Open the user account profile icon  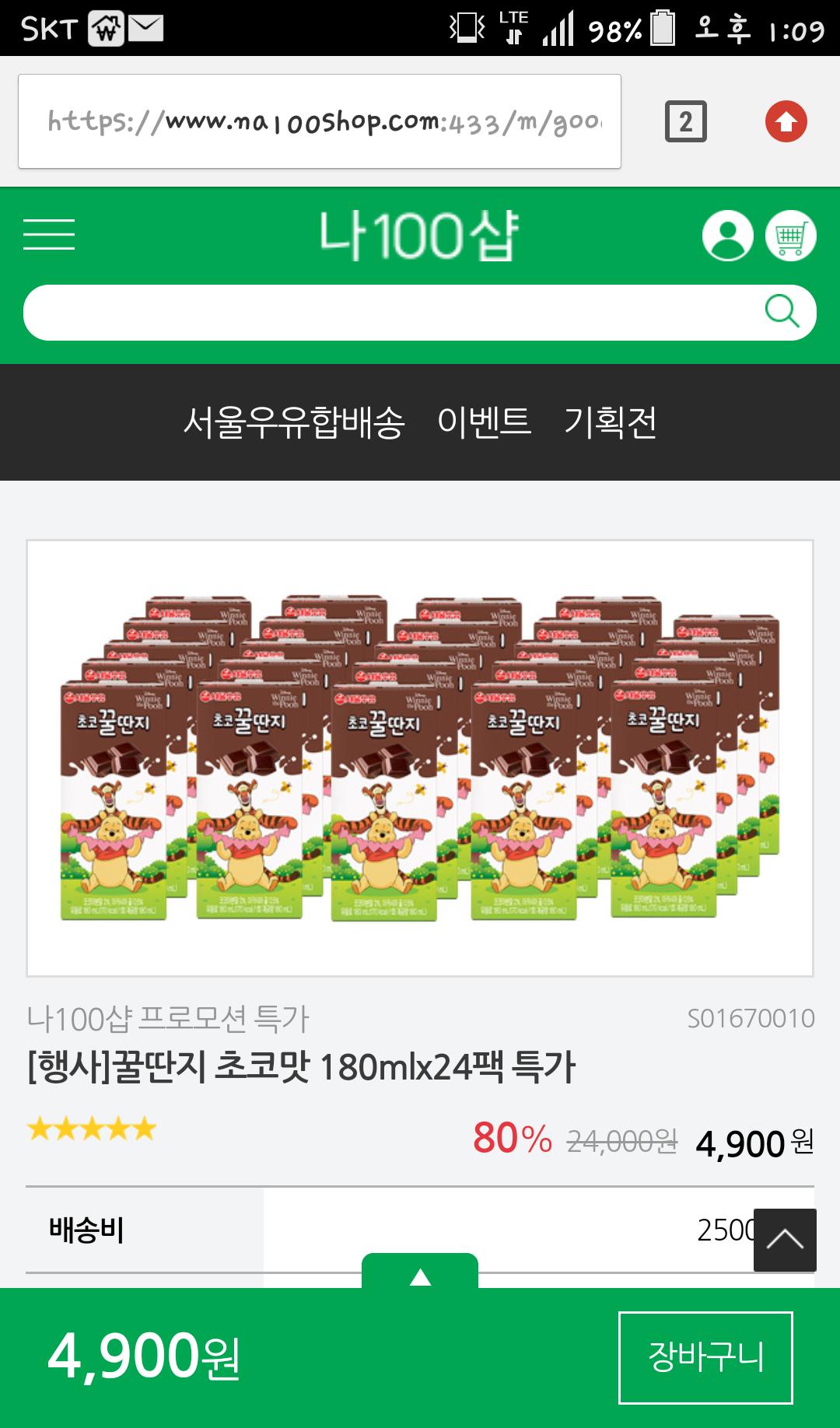(x=727, y=236)
